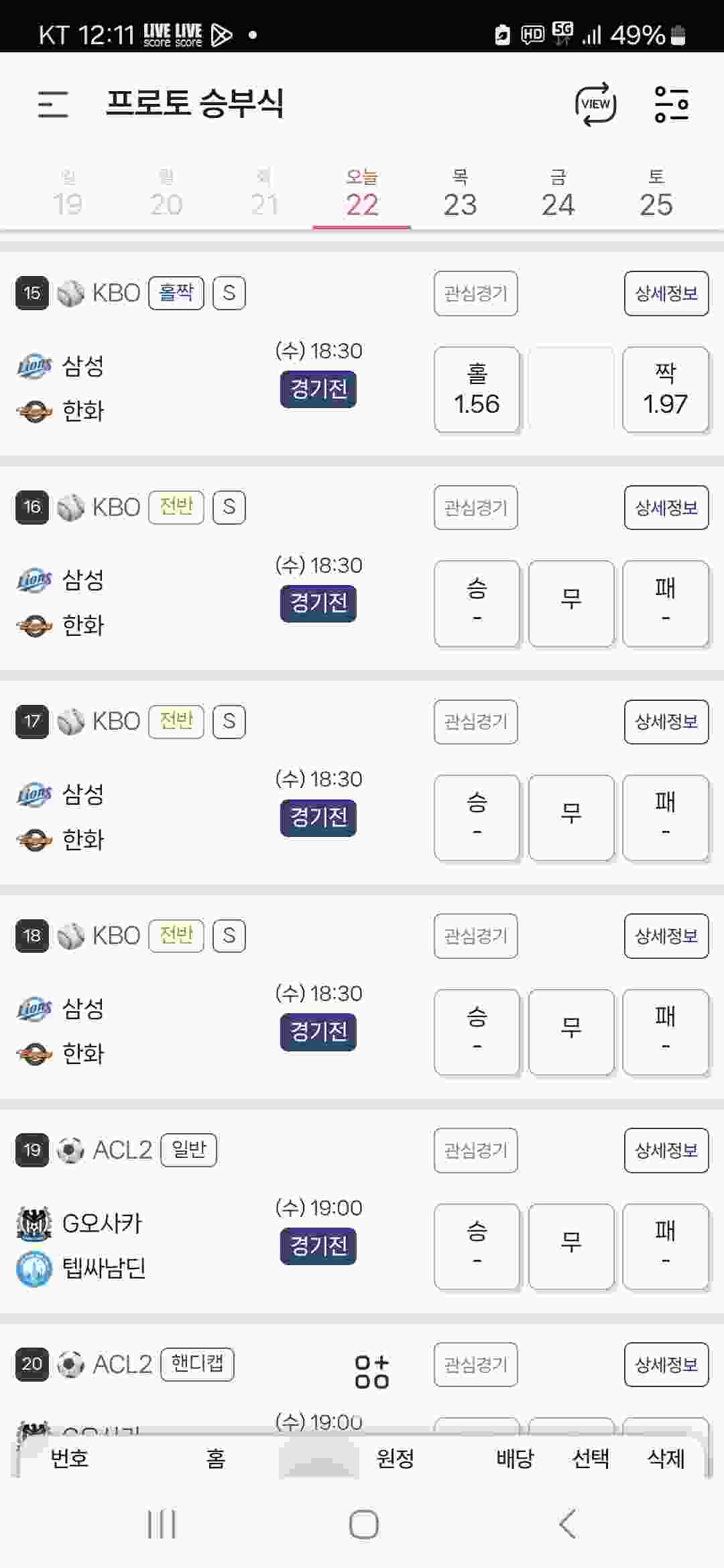The height and width of the screenshot is (1568, 724).
Task: Switch to Saturday the 25th
Action: [x=656, y=196]
